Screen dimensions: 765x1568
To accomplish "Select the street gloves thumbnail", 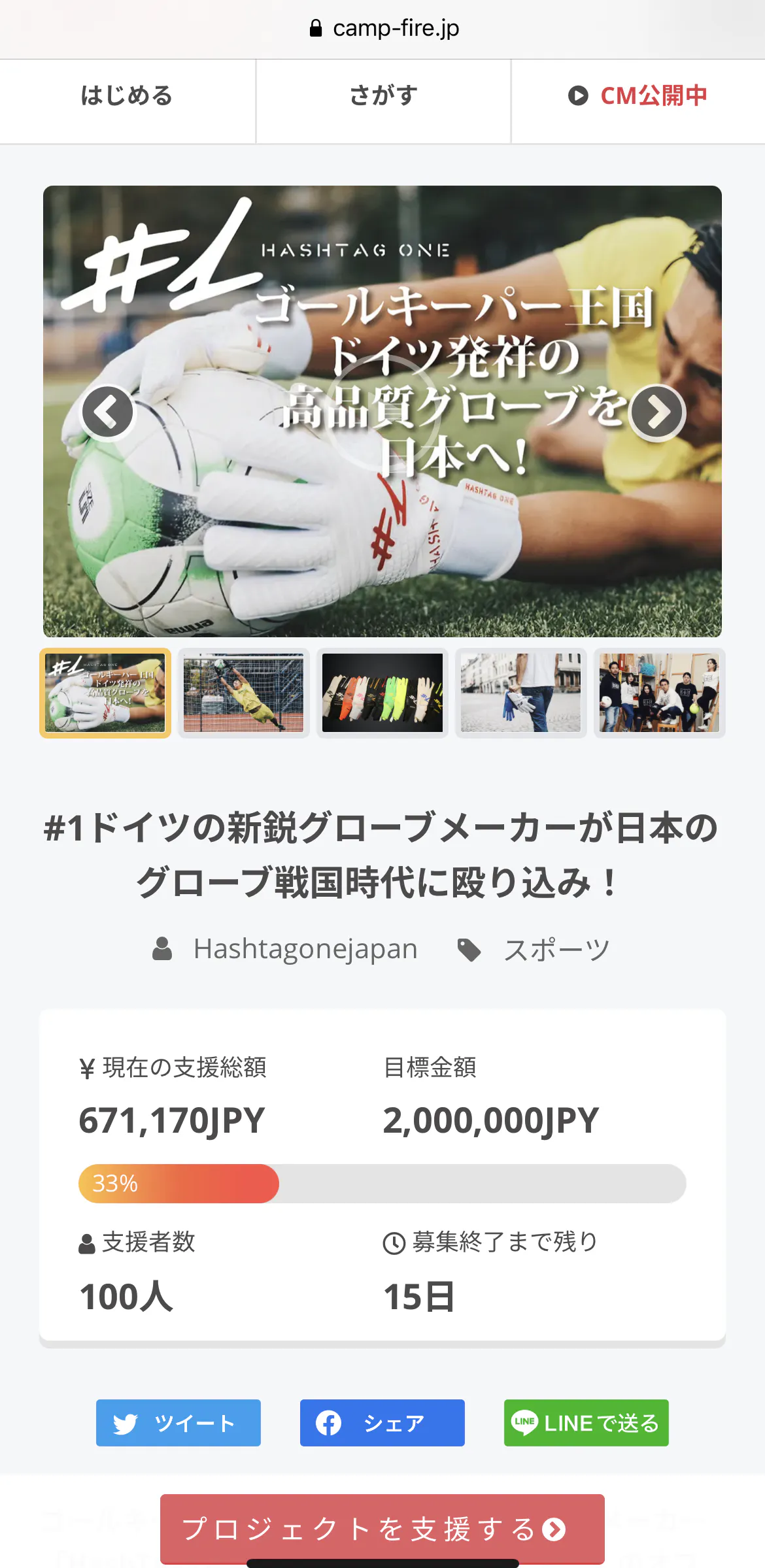I will click(521, 693).
